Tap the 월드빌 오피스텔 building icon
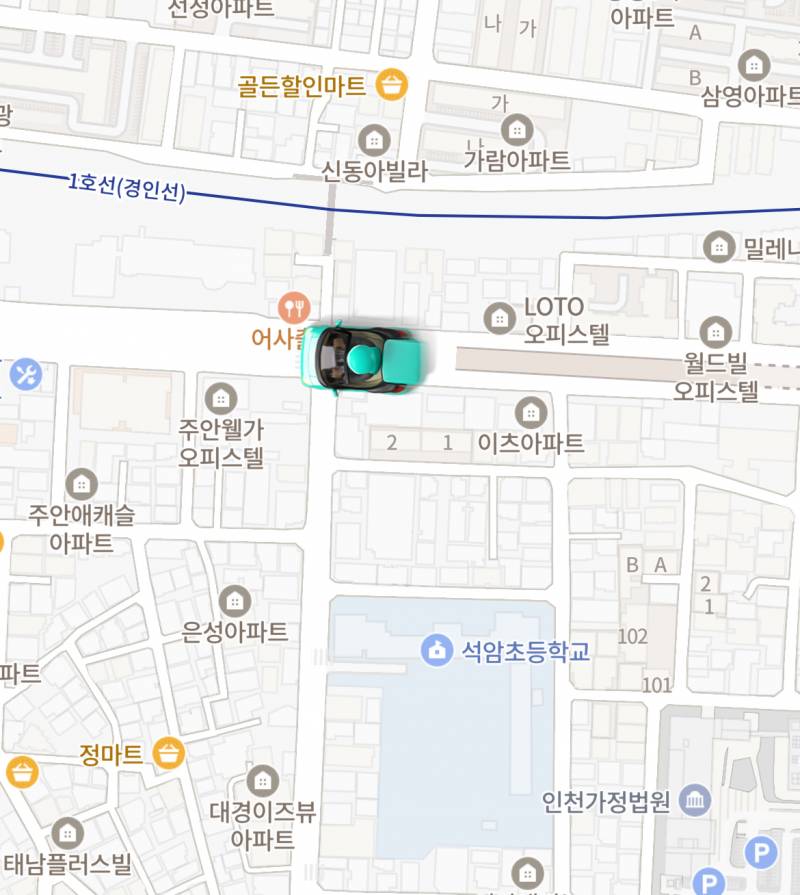Viewport: 800px width, 895px height. 716,330
